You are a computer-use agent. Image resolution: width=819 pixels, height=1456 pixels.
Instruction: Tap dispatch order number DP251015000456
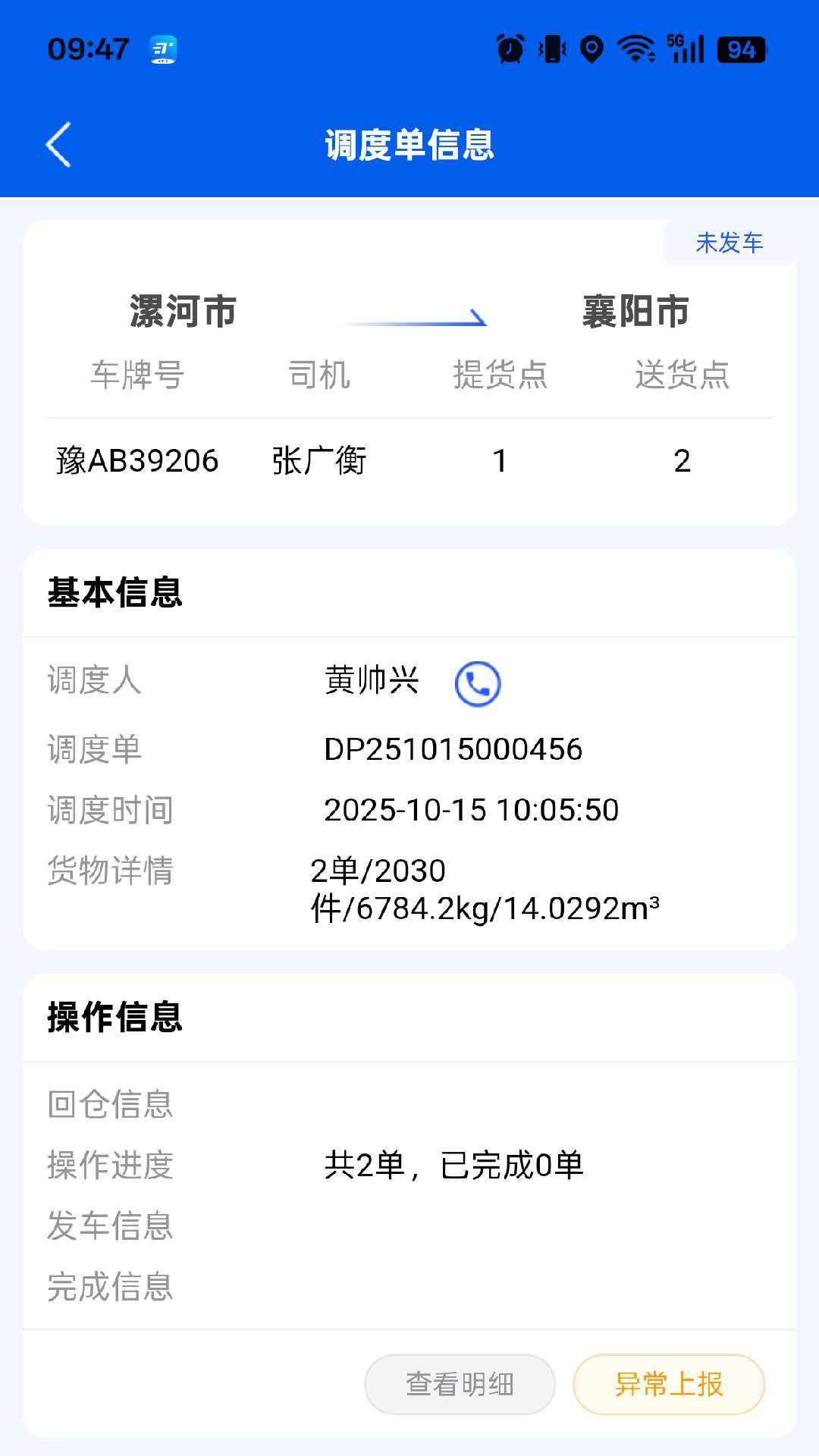(452, 749)
